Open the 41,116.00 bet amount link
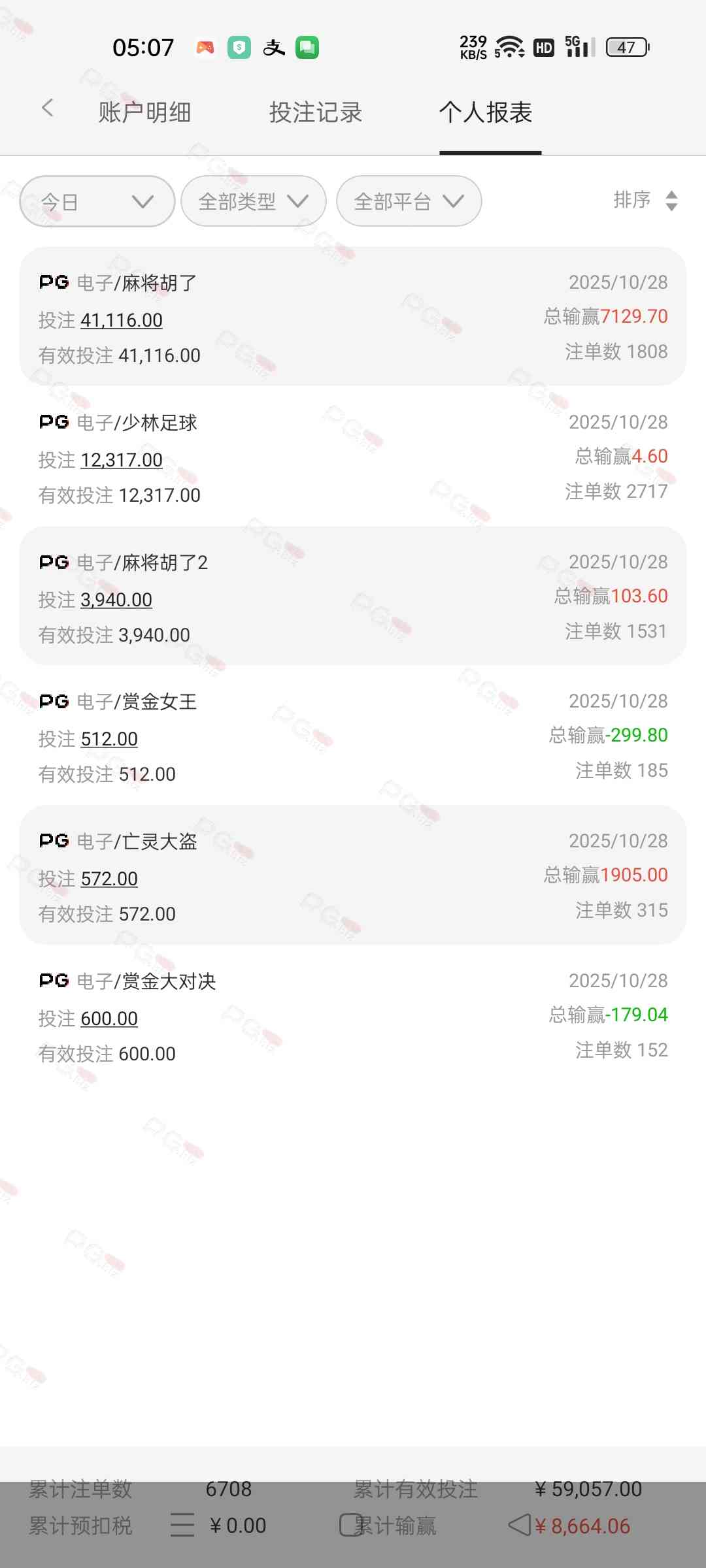706x1568 pixels. click(122, 320)
